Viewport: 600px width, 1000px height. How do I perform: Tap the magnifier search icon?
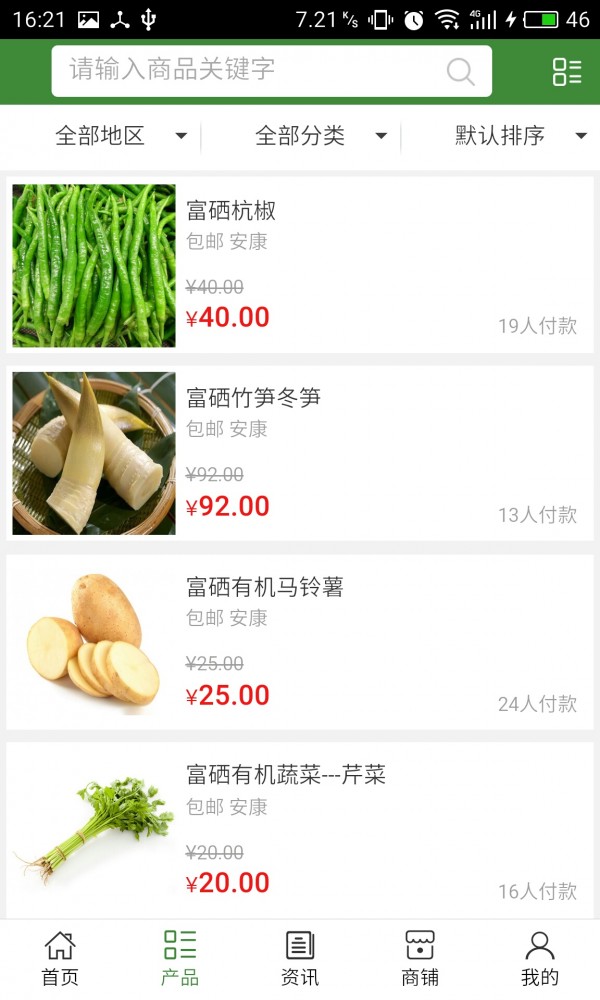click(460, 71)
